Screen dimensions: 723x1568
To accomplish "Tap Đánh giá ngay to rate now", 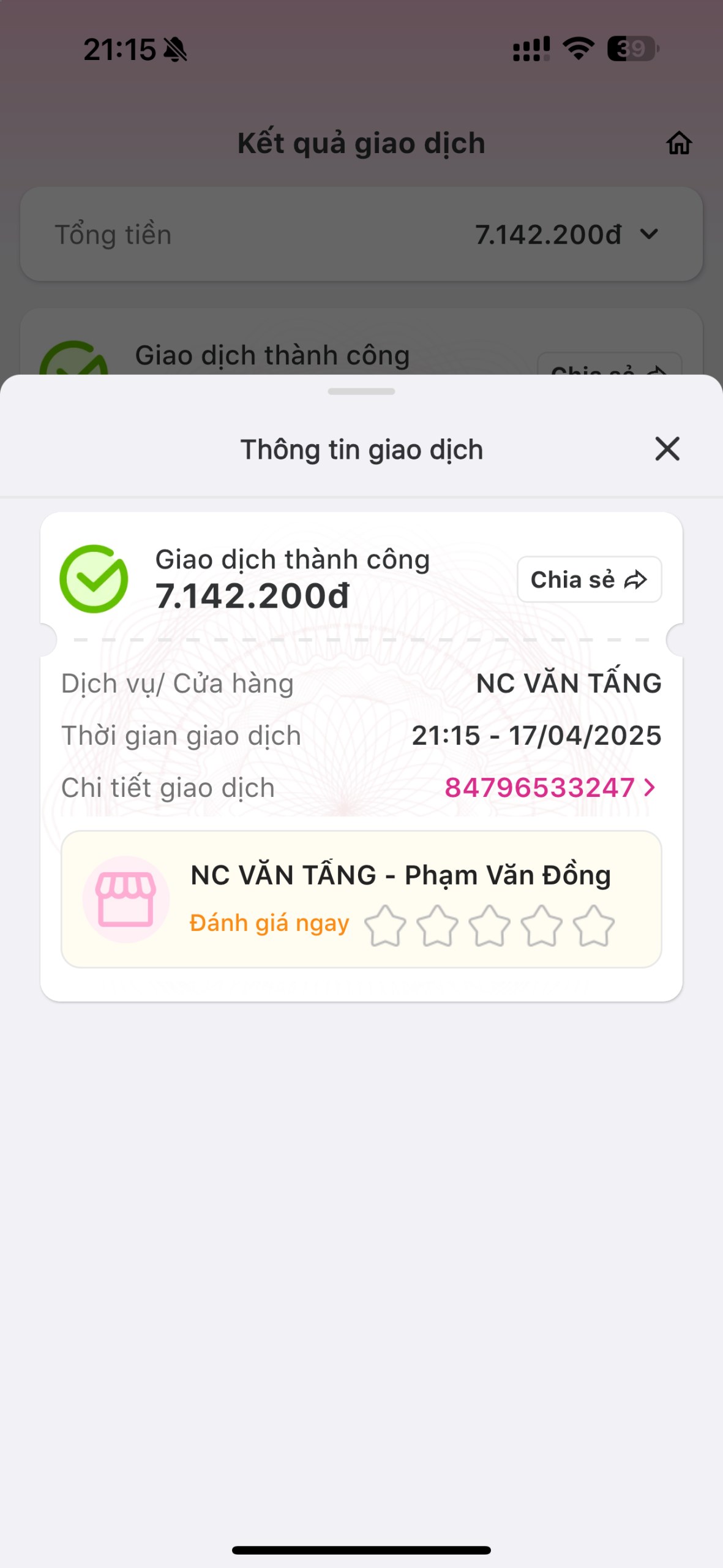I will 269,923.
